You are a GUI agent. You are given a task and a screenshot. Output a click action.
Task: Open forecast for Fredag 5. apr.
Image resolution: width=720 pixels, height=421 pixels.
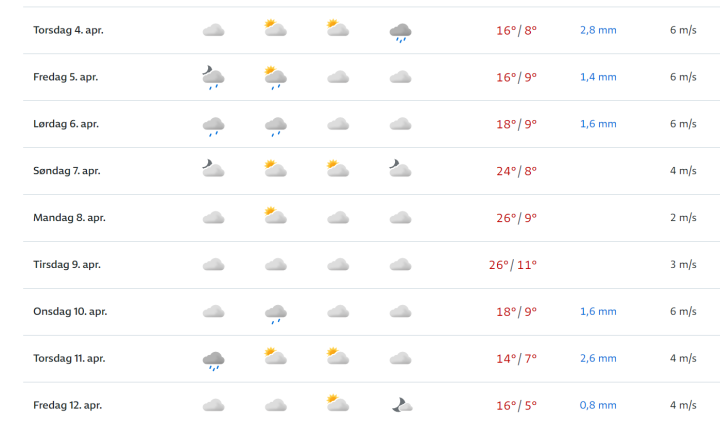[x=66, y=77]
